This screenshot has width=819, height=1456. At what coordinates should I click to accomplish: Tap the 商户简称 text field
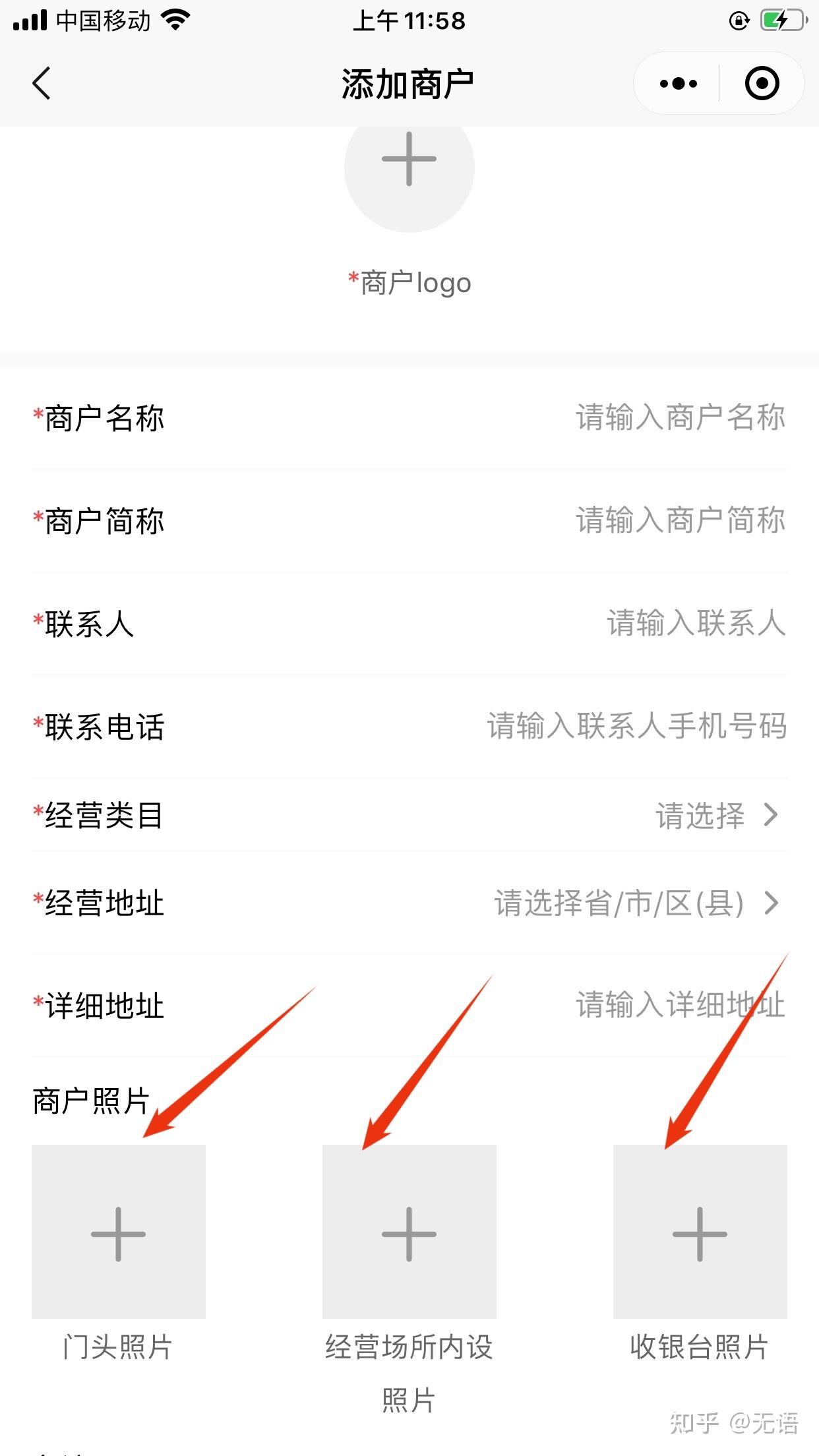point(680,521)
